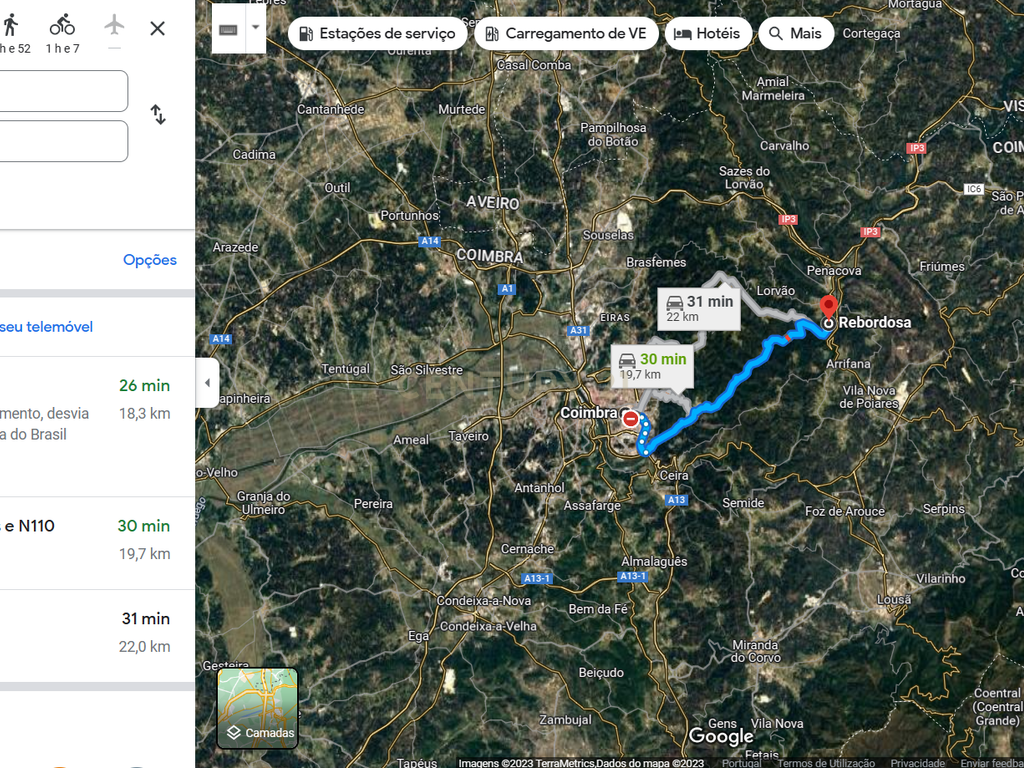Open the Camadas layer switcher
Screen dimensions: 1024x768
[258, 708]
